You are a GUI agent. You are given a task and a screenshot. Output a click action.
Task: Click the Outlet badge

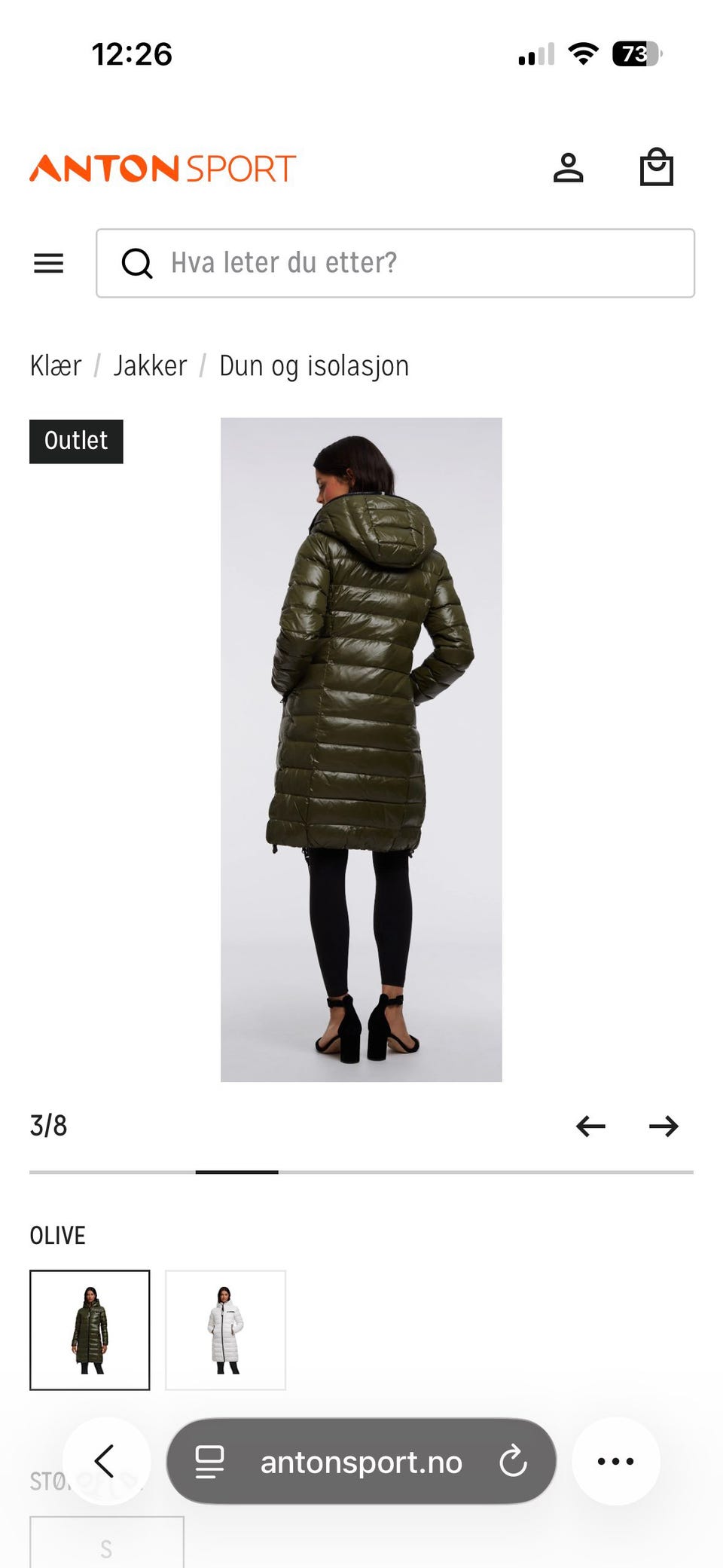tap(75, 441)
